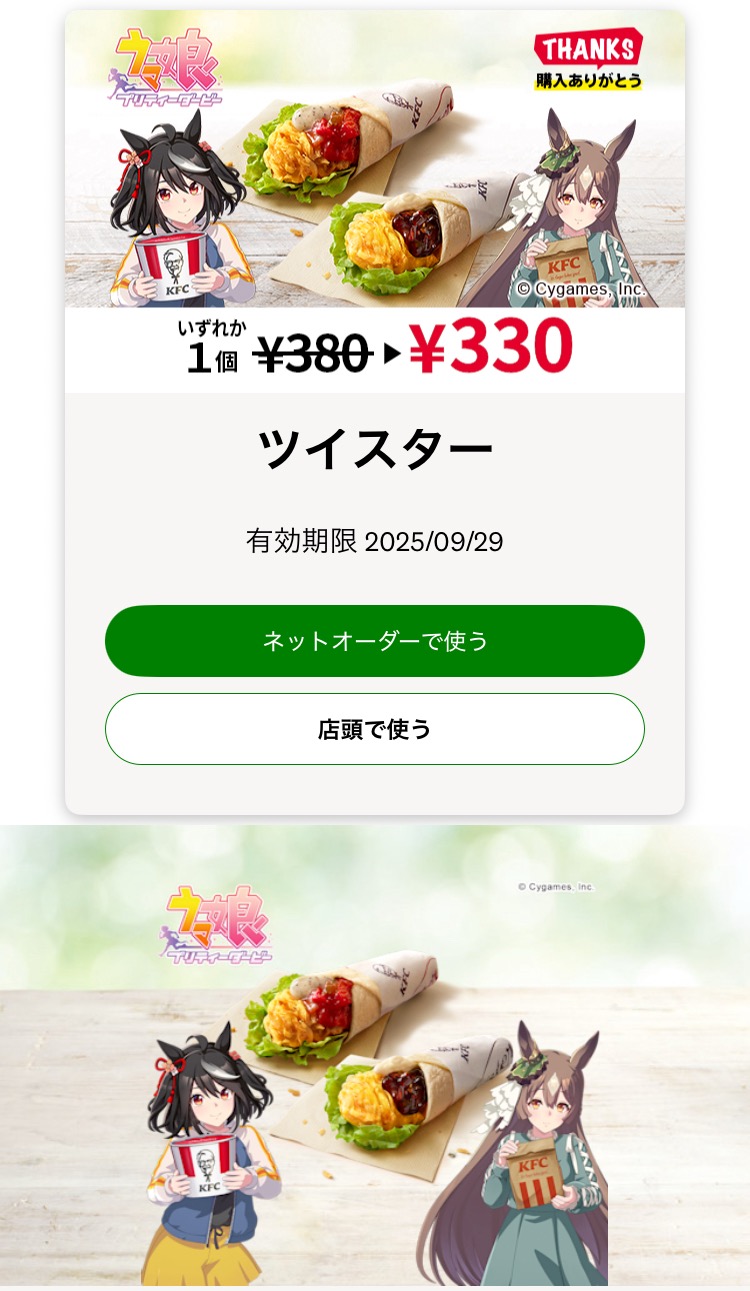Select the 店頭で使う button

(x=375, y=729)
